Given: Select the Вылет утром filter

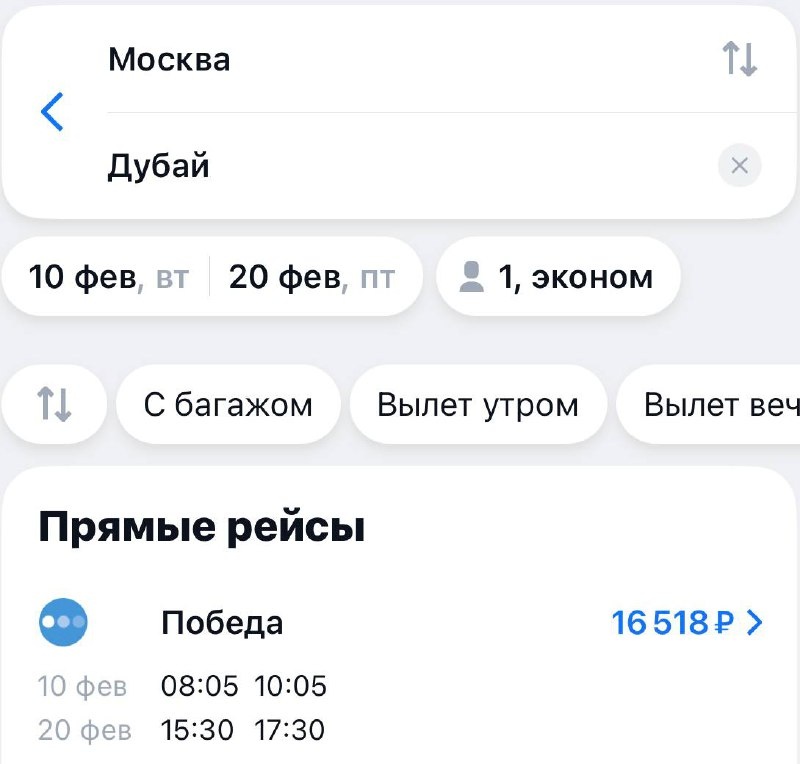Looking at the screenshot, I should coord(478,405).
